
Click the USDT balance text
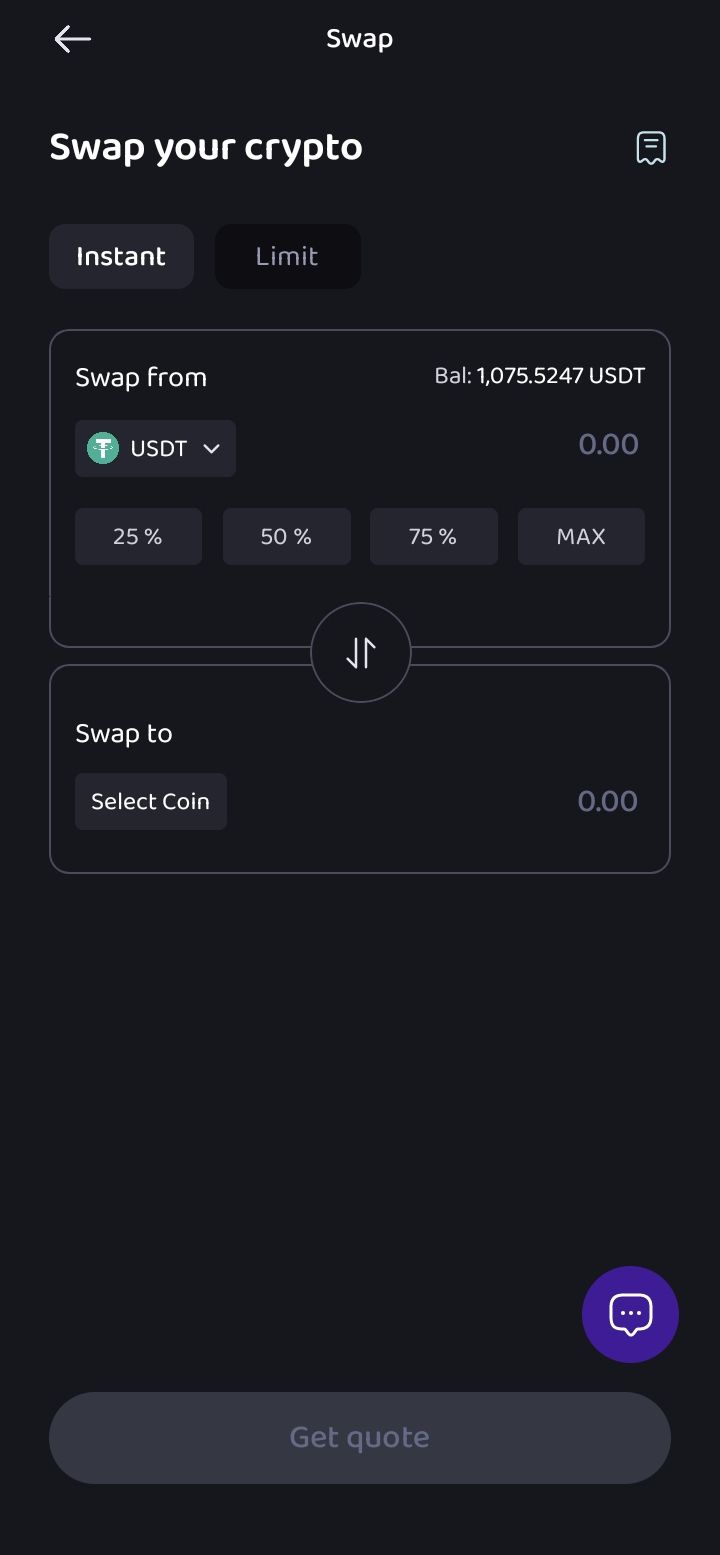pyautogui.click(x=539, y=376)
